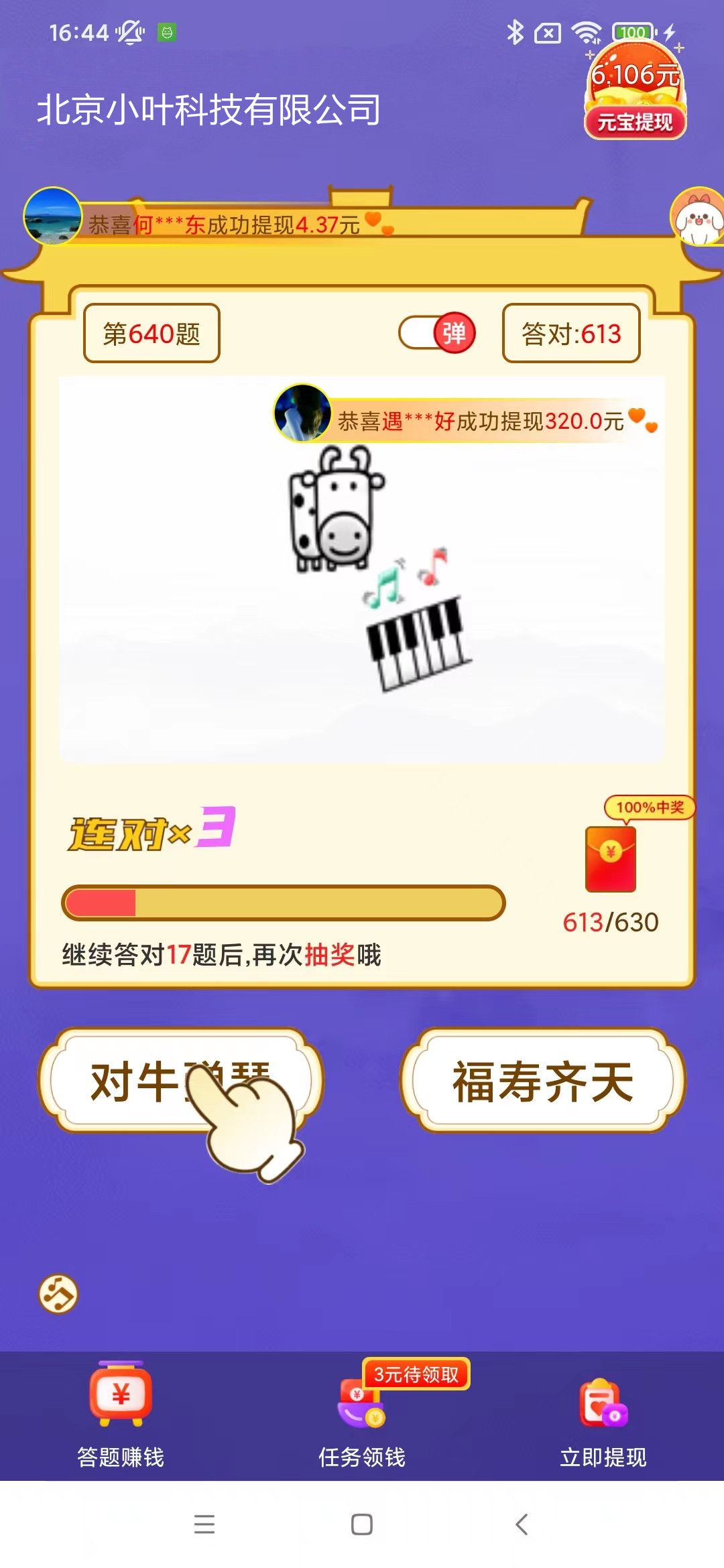Tap the 元宝提现 withdraw badge
This screenshot has width=724, height=1568.
point(635,121)
